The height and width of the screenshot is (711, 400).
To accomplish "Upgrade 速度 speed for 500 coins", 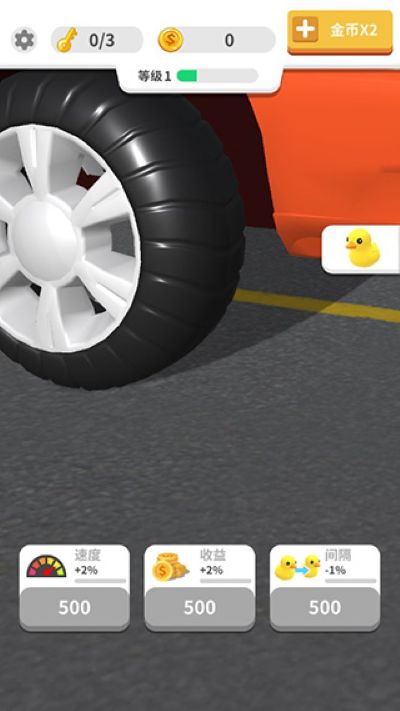I will point(74,607).
